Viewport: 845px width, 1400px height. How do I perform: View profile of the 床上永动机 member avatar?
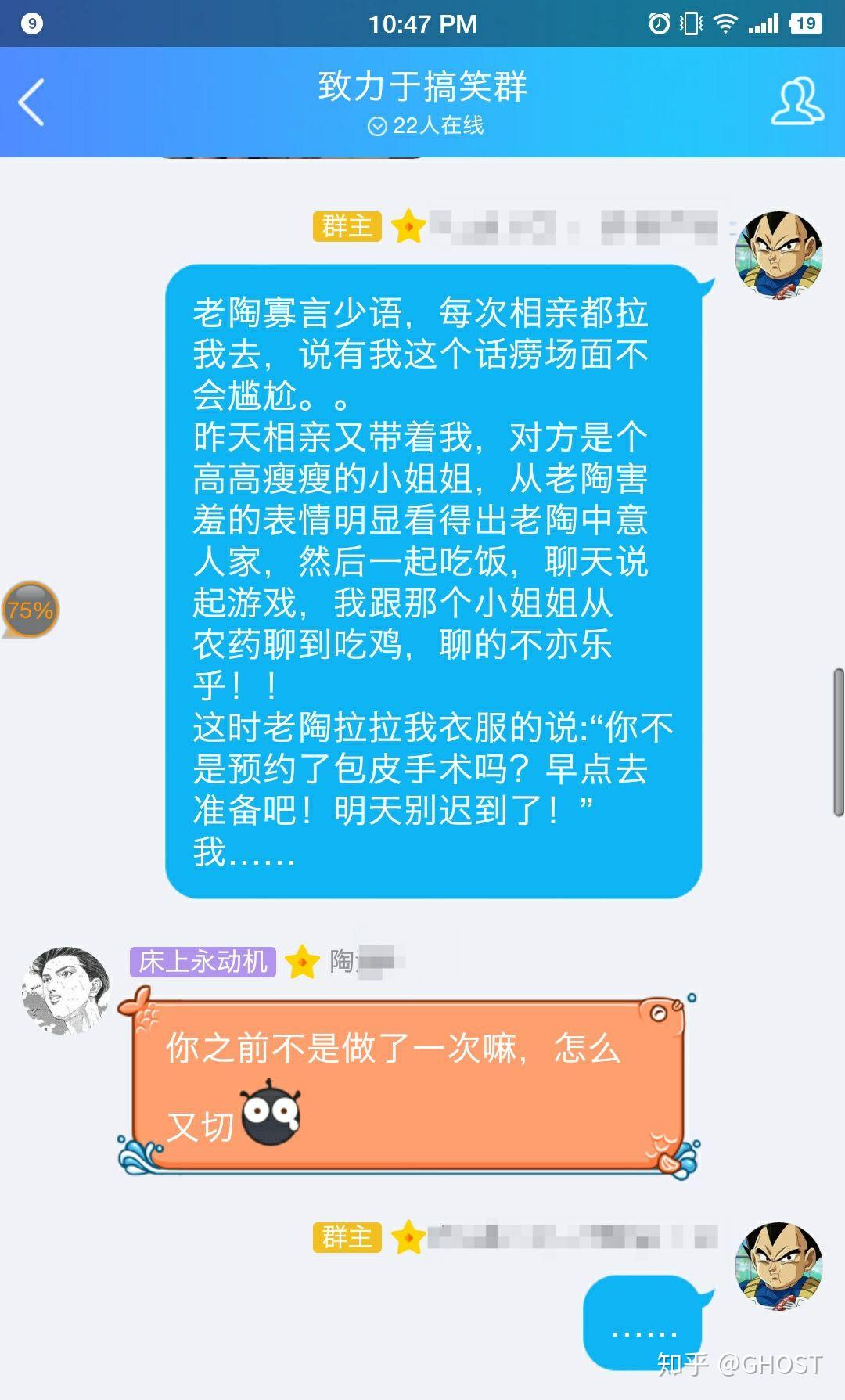(x=67, y=991)
